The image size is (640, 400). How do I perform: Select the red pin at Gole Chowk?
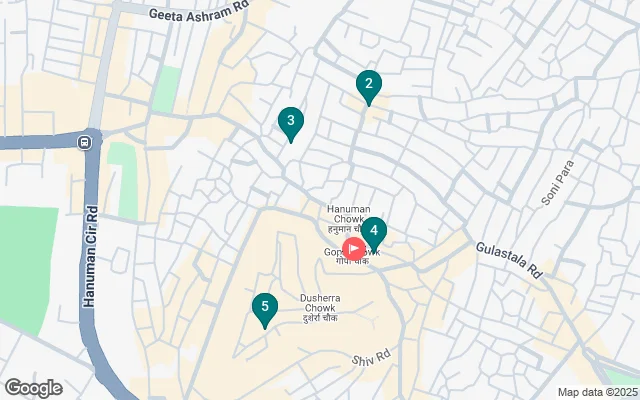(x=354, y=249)
